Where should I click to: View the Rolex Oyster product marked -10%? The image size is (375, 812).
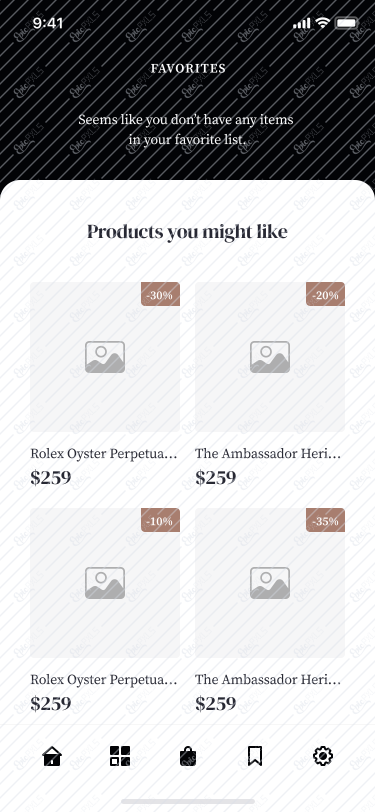(105, 611)
